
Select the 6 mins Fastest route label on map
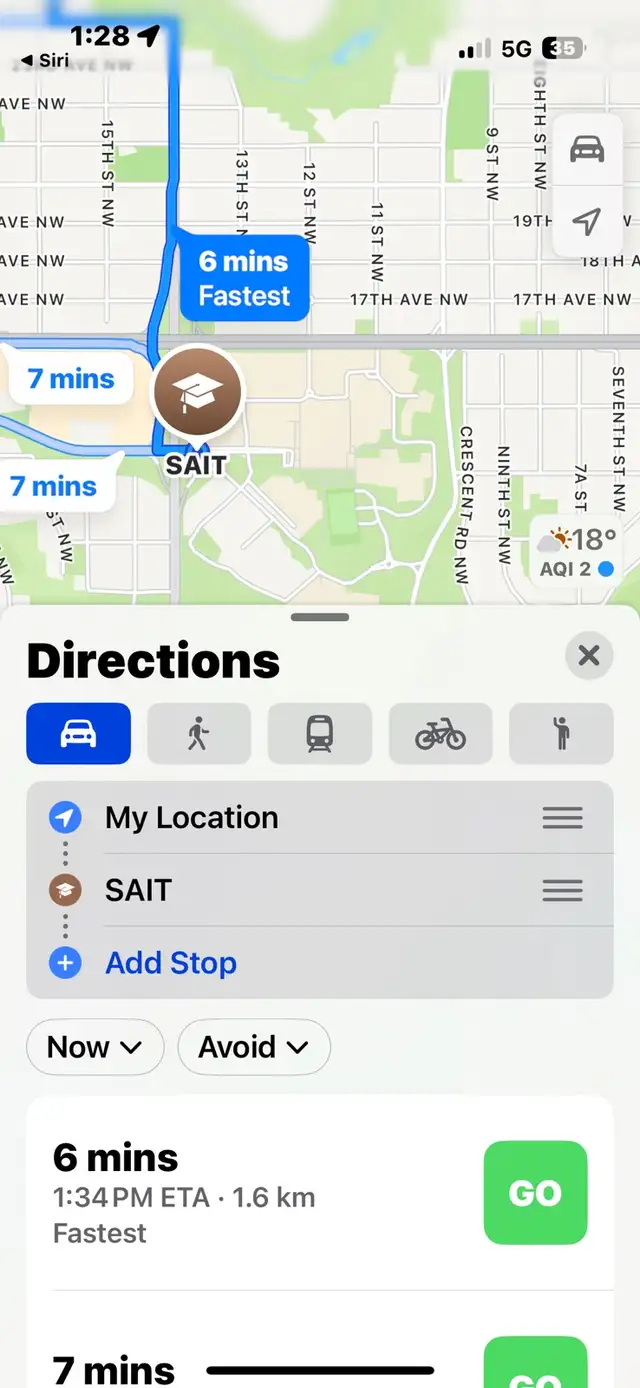pyautogui.click(x=244, y=278)
